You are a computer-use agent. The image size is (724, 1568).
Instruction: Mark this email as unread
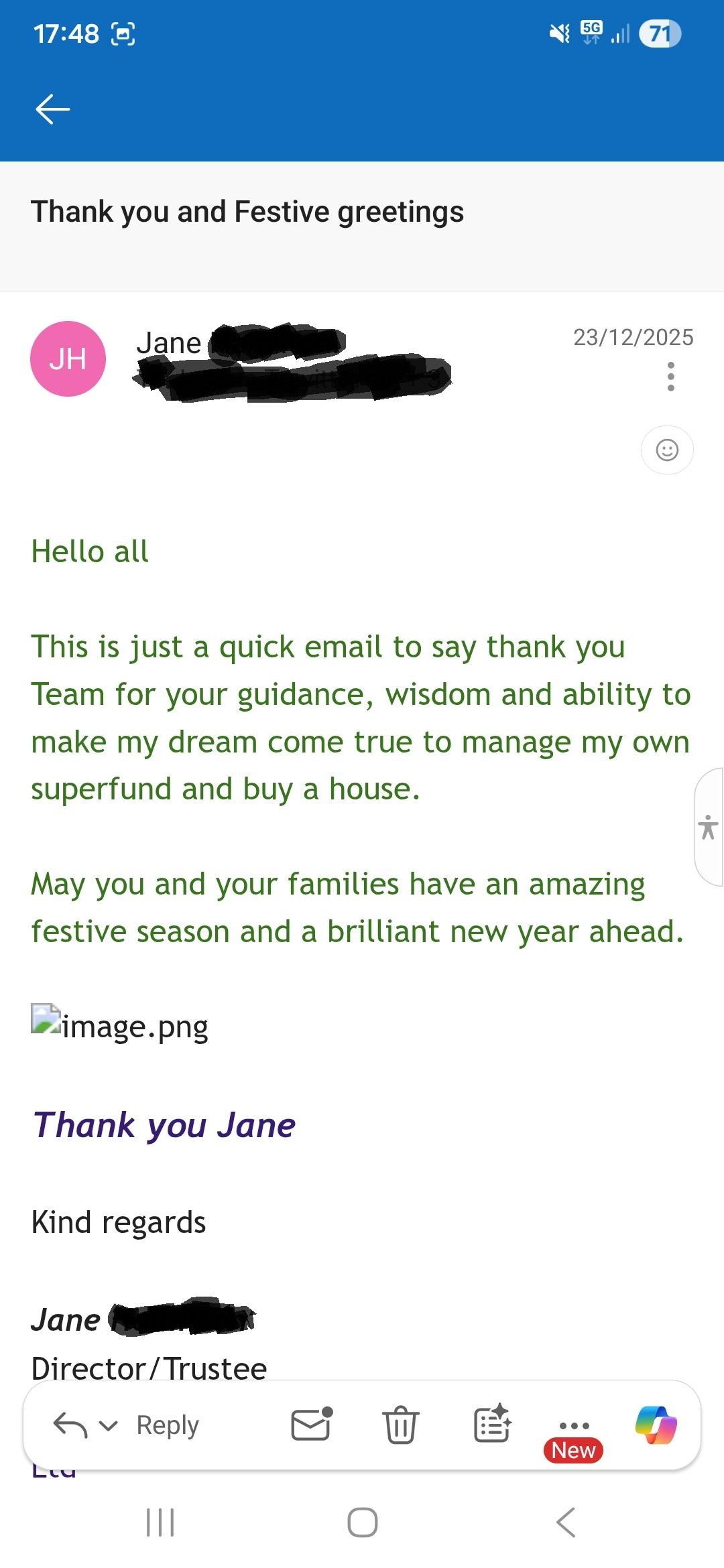point(312,1424)
